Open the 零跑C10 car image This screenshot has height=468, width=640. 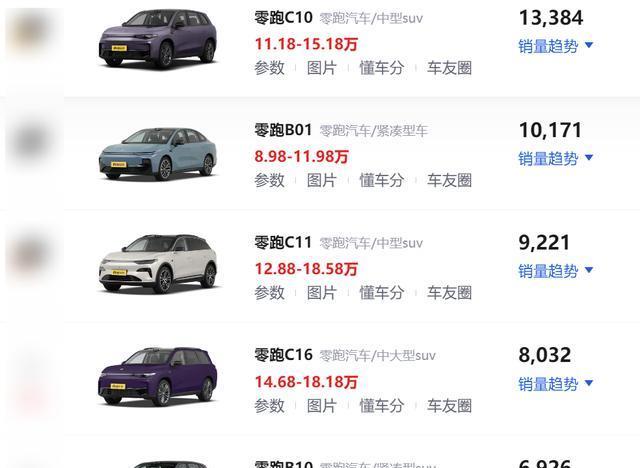(x=158, y=40)
